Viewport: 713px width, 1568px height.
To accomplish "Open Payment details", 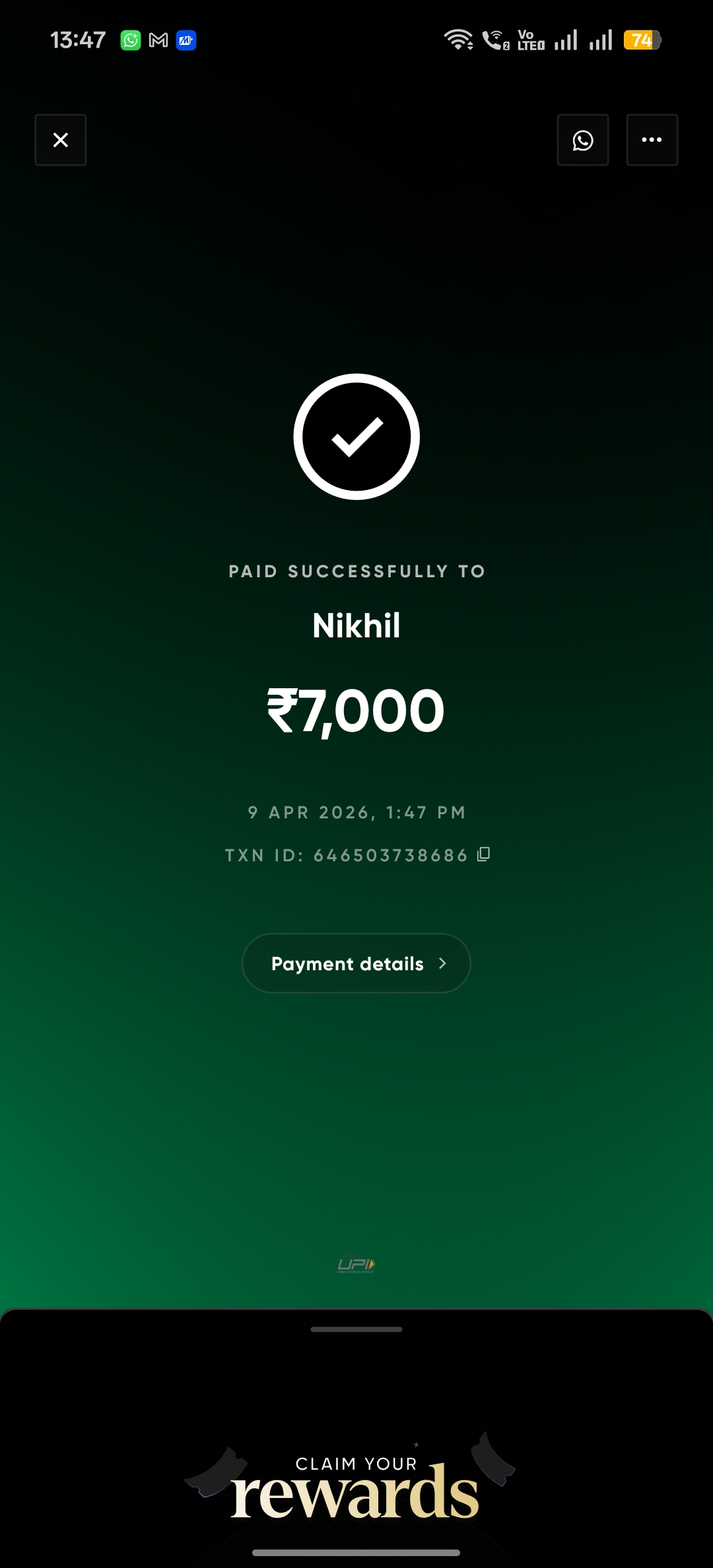I will click(356, 964).
